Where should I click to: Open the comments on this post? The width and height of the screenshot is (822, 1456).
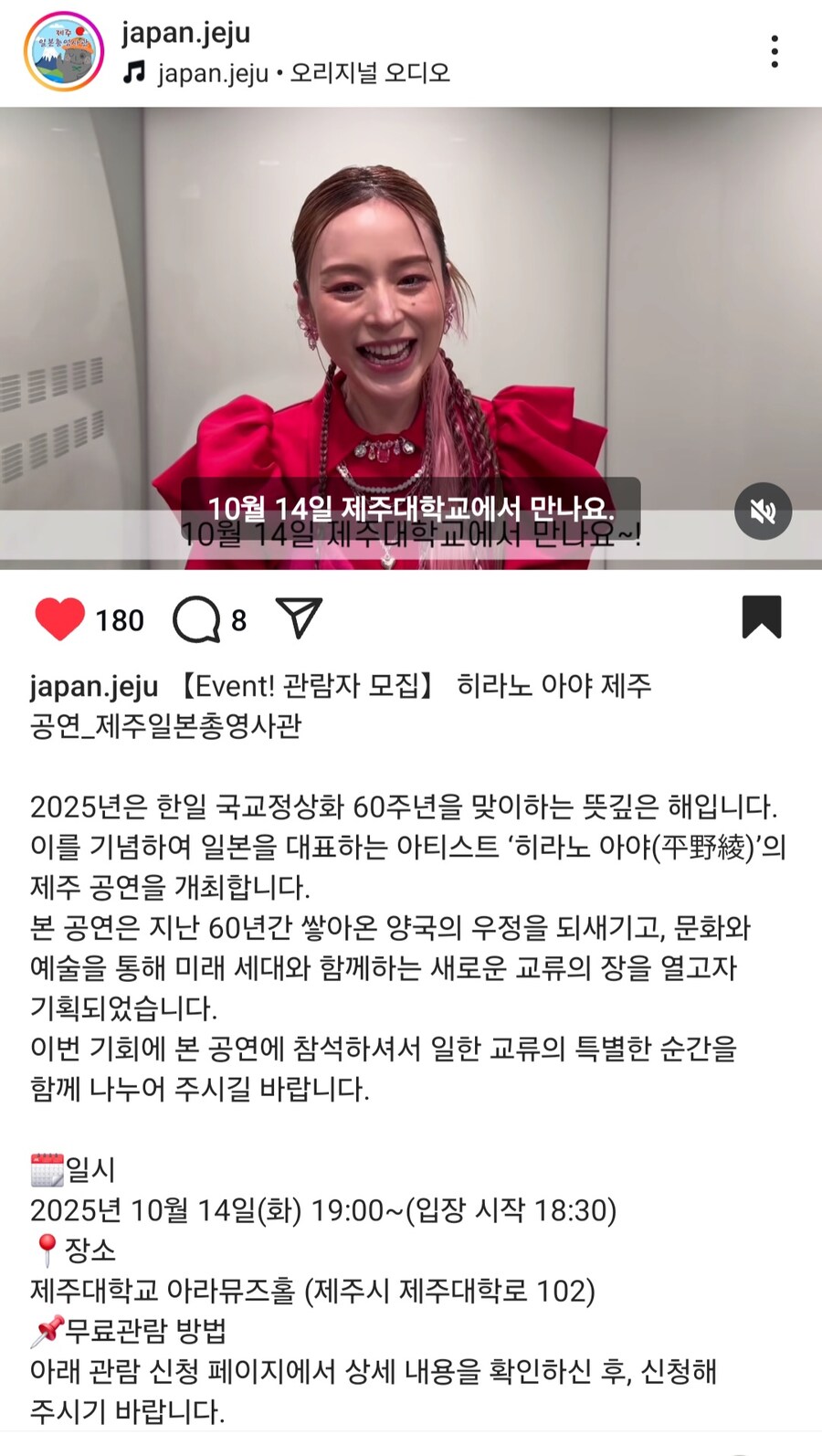196,619
